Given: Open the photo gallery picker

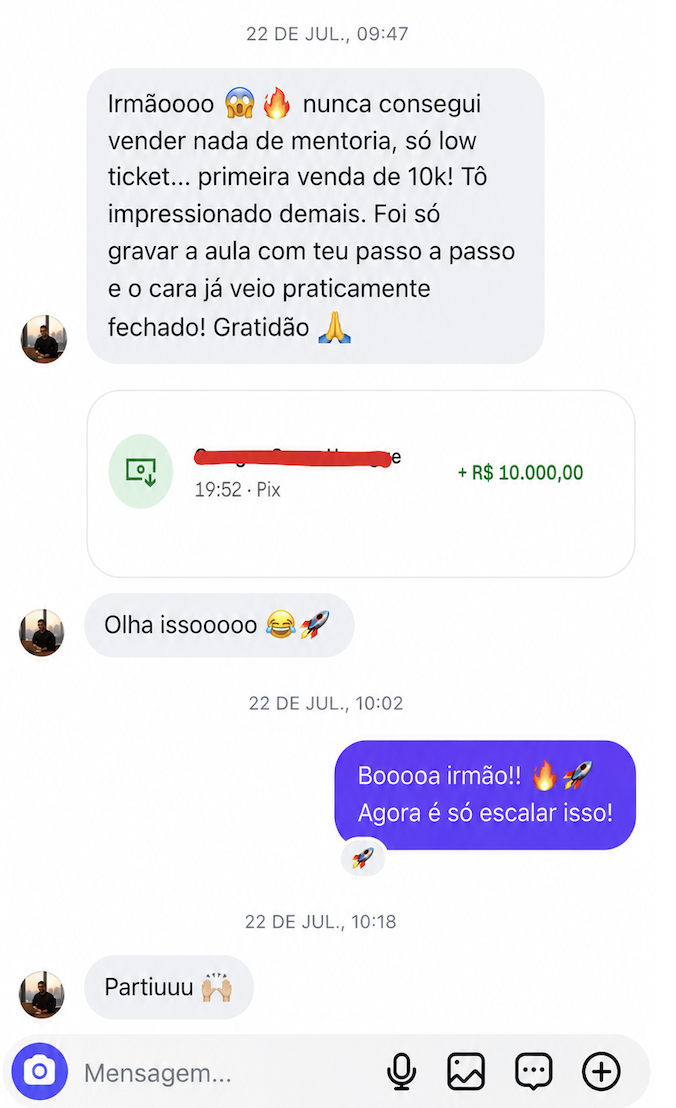Looking at the screenshot, I should 466,1071.
